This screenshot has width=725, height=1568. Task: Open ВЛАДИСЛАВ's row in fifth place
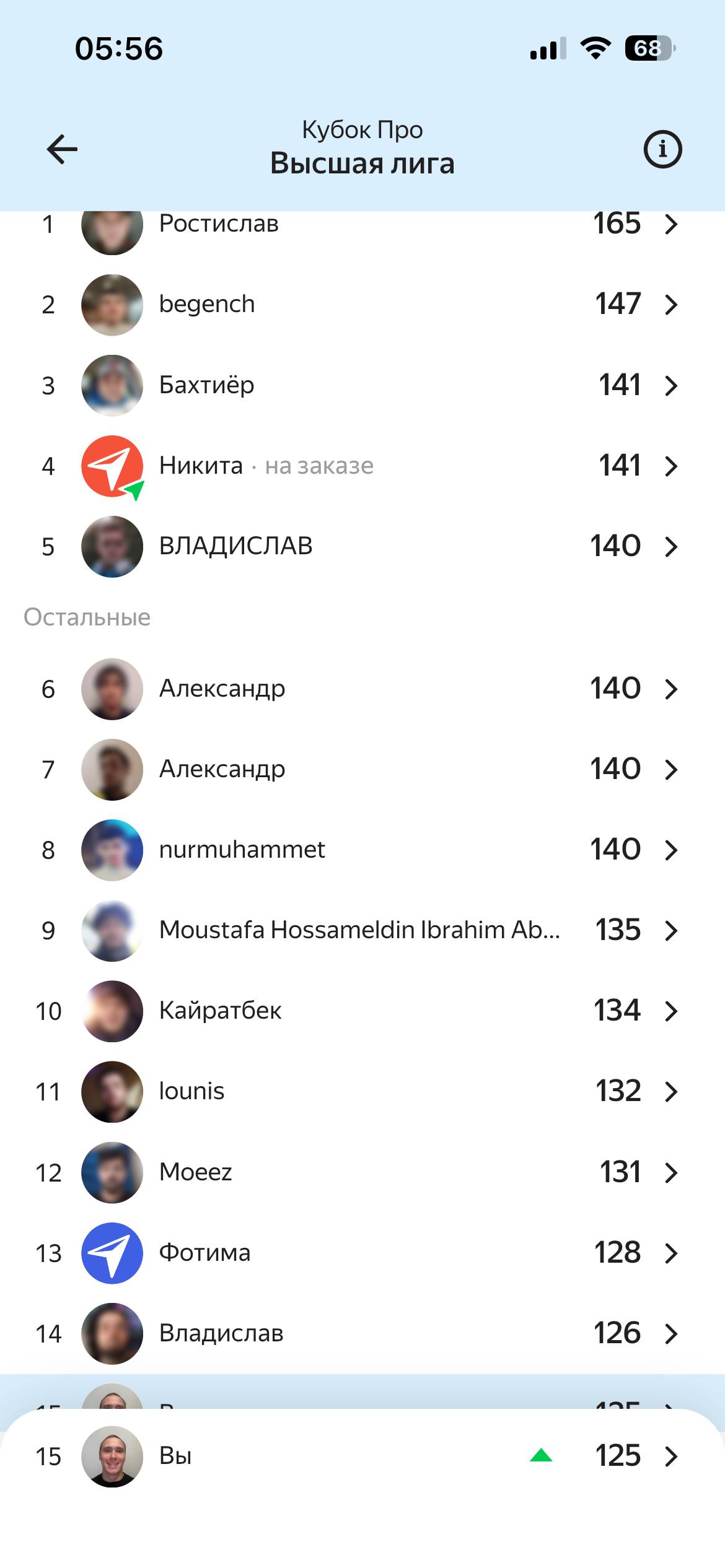click(x=362, y=546)
